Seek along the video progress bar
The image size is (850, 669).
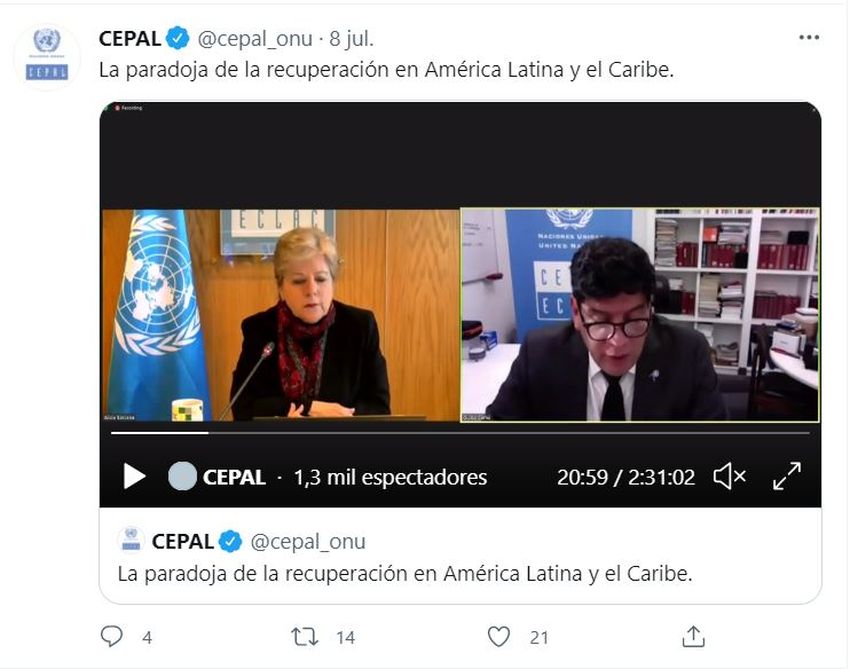(x=460, y=433)
